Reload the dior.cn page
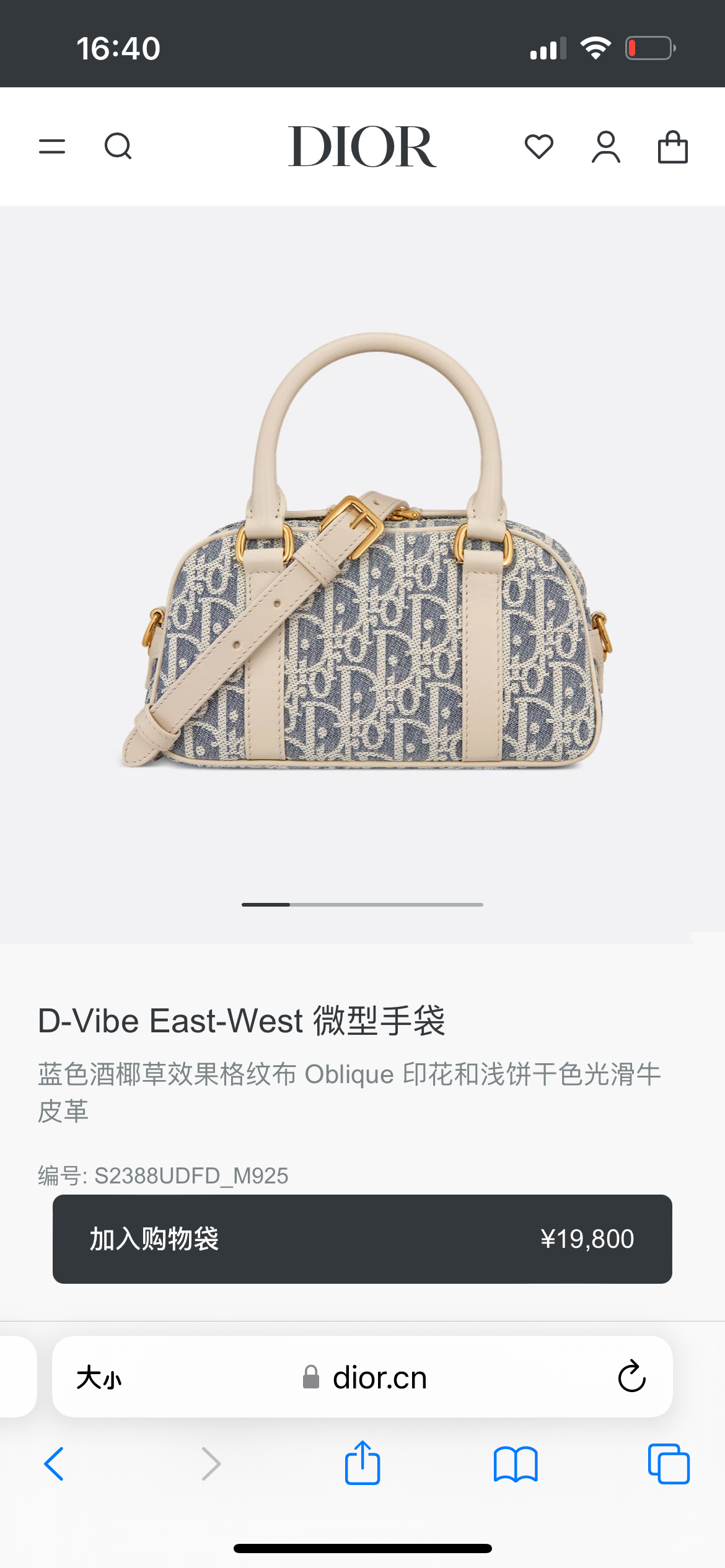 [632, 1377]
